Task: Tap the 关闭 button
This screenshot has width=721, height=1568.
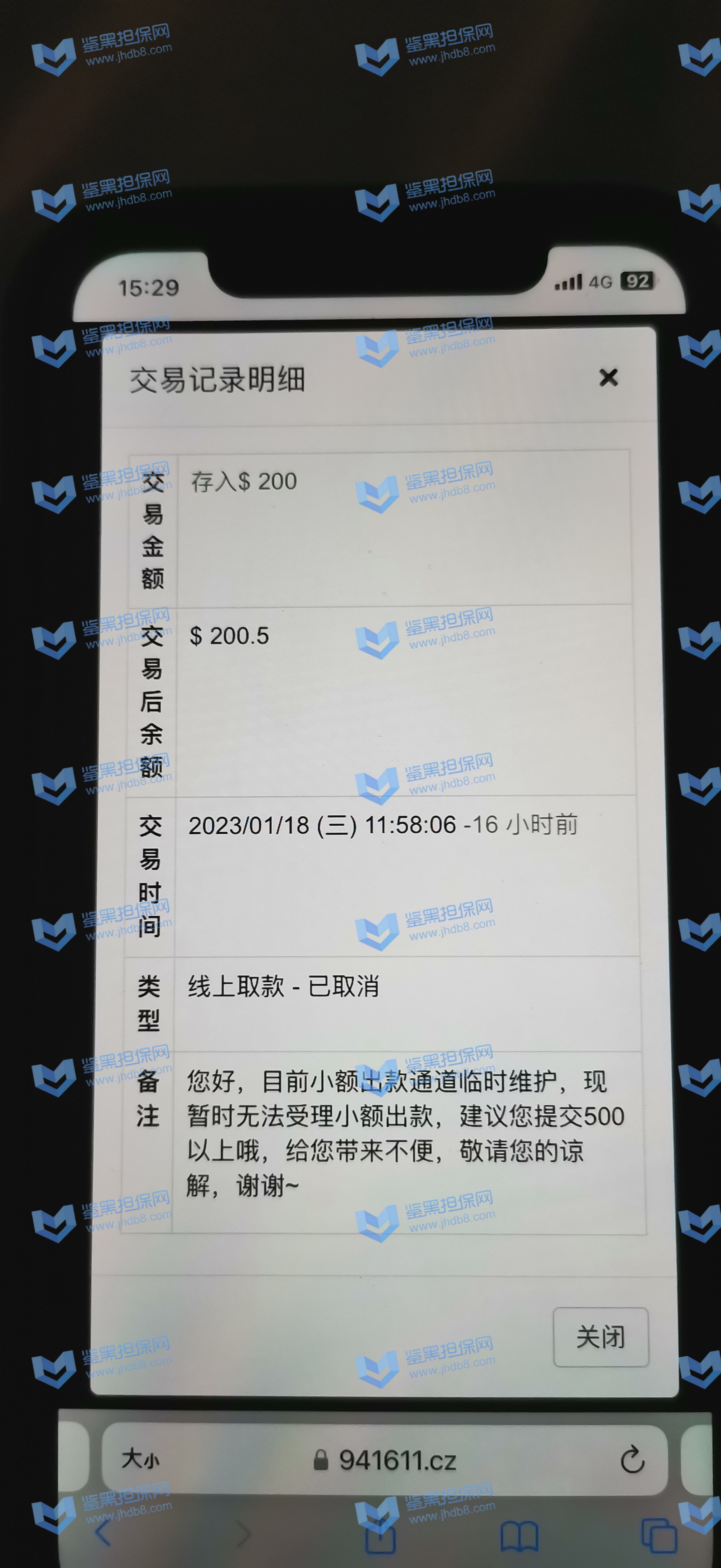Action: (600, 1337)
